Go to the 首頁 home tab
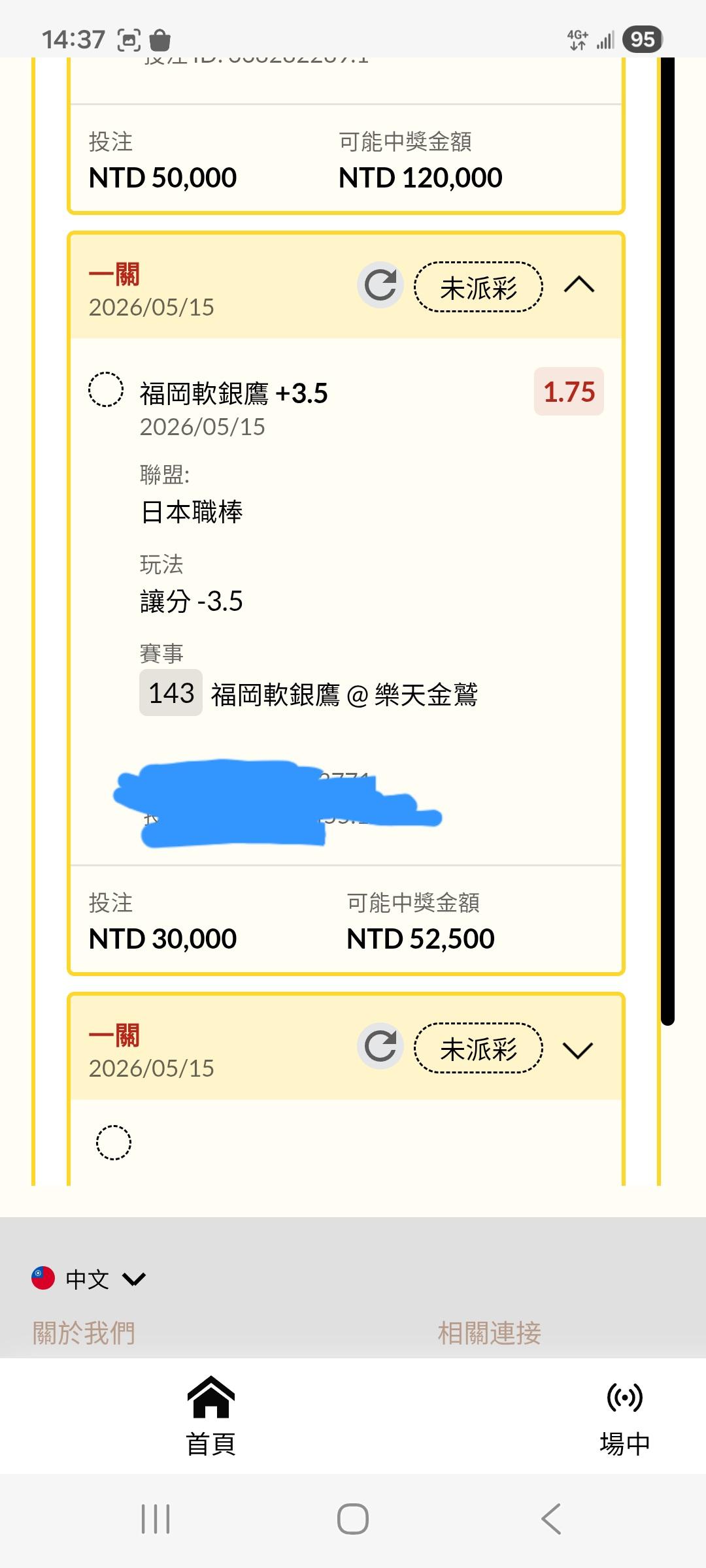This screenshot has width=706, height=1568. (210, 1416)
